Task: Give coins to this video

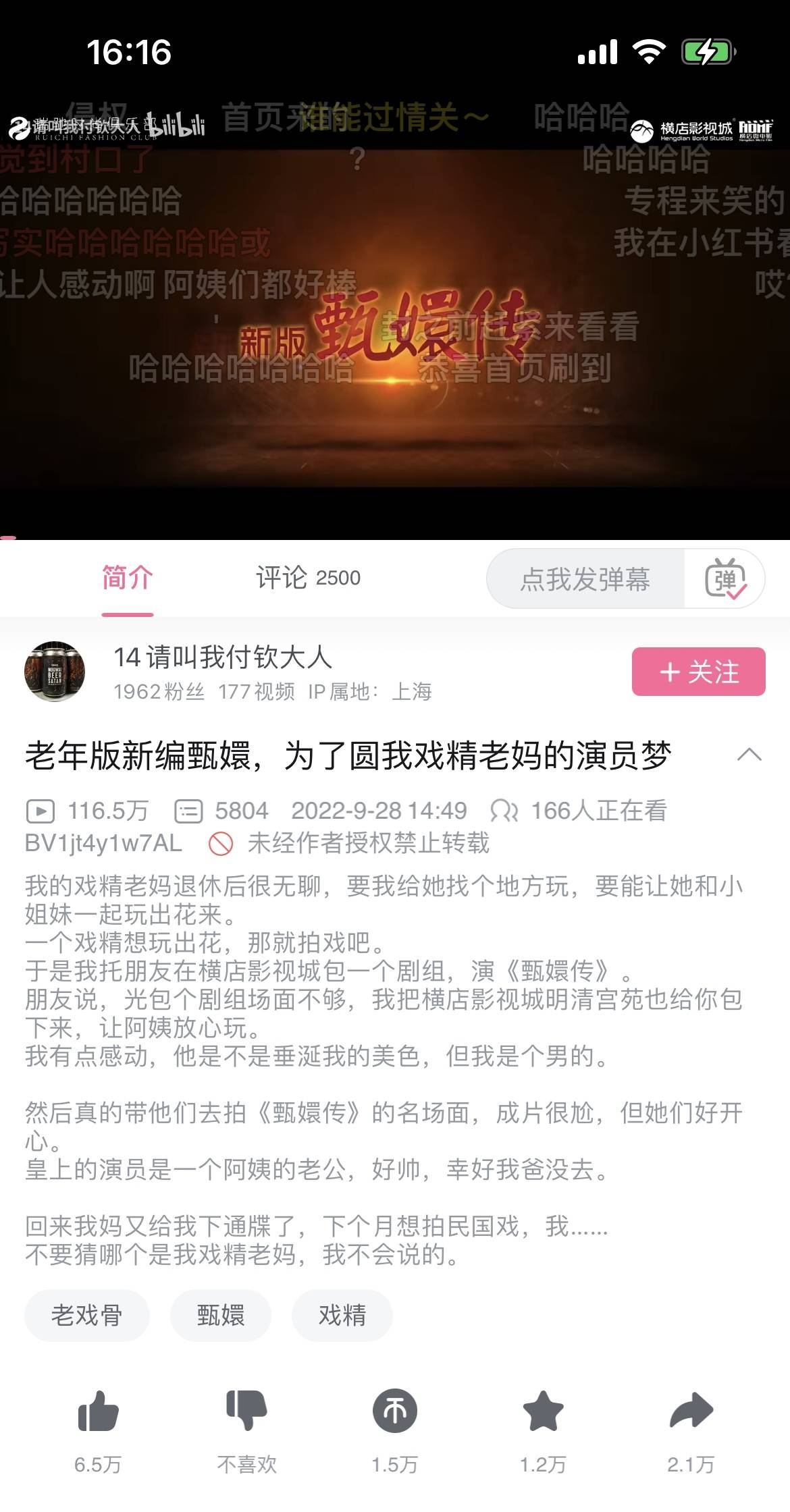Action: pos(395,1411)
